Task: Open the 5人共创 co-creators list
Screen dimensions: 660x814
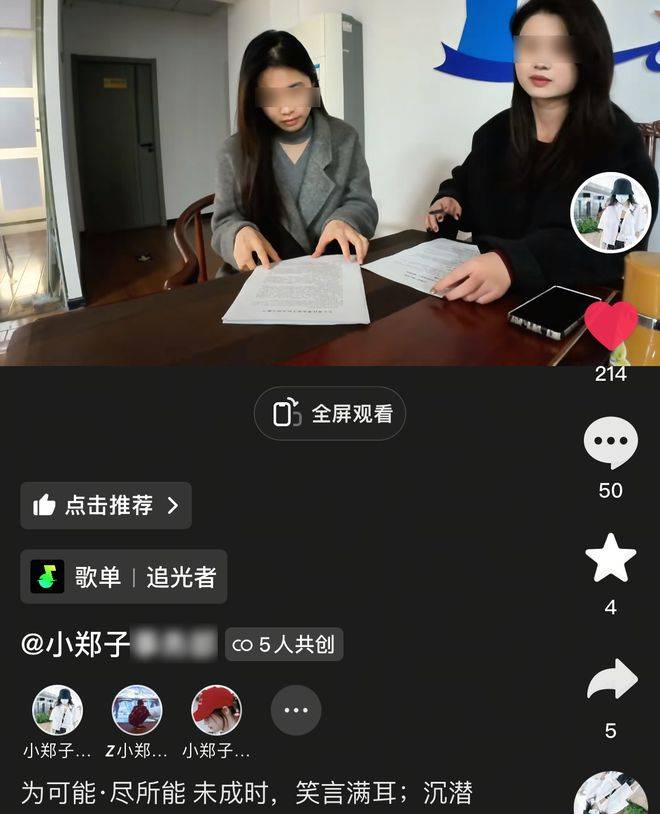Action: pyautogui.click(x=284, y=645)
